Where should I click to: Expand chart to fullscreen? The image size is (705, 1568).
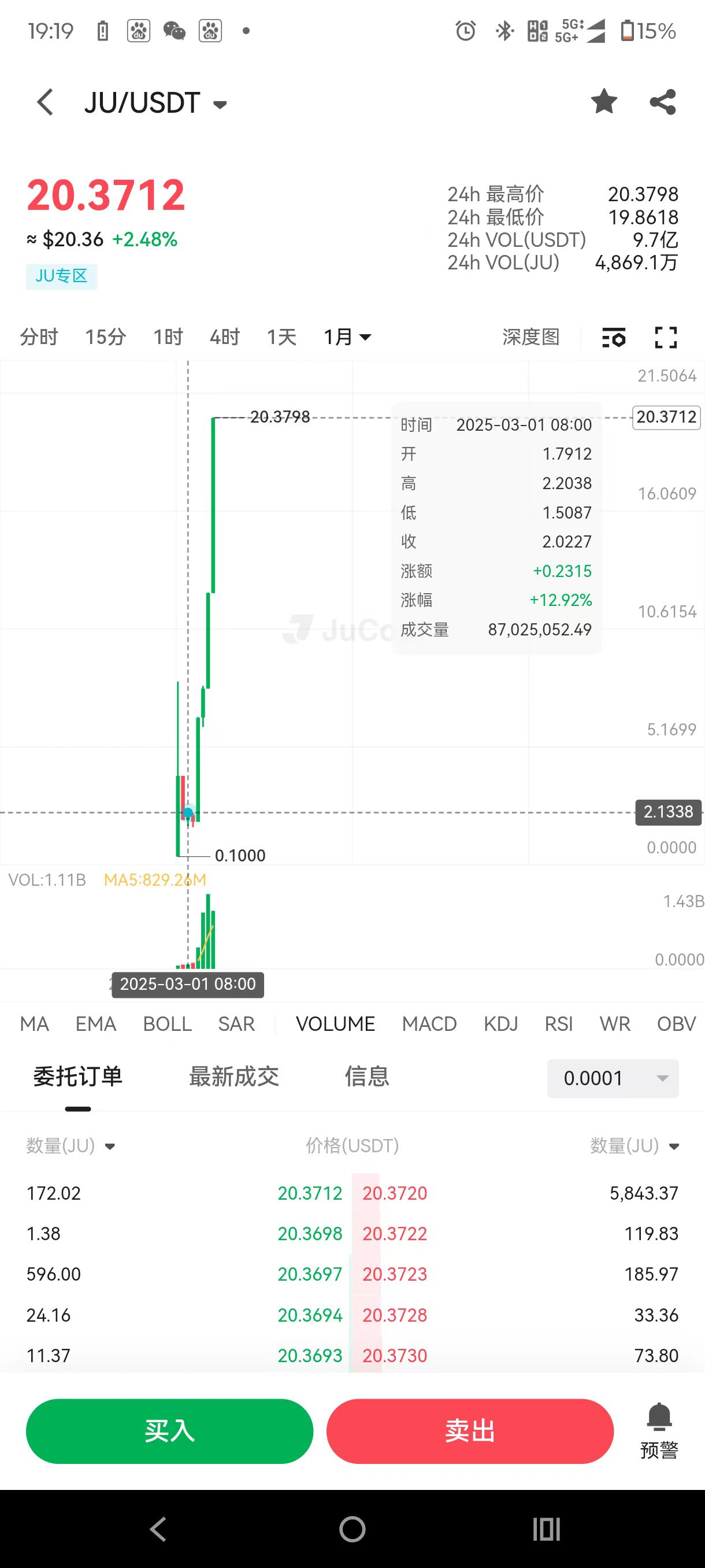pos(666,337)
